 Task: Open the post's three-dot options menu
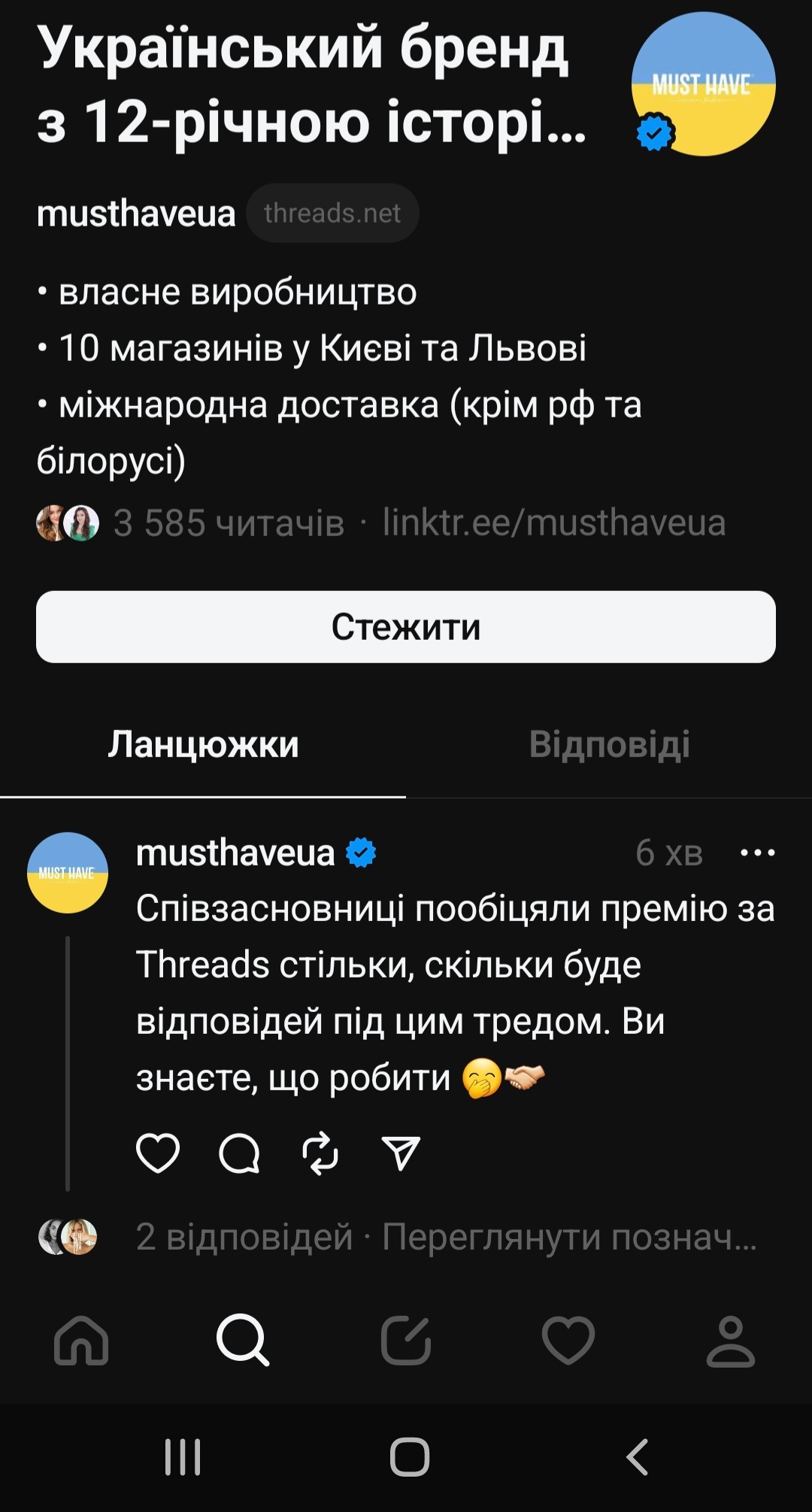(757, 853)
